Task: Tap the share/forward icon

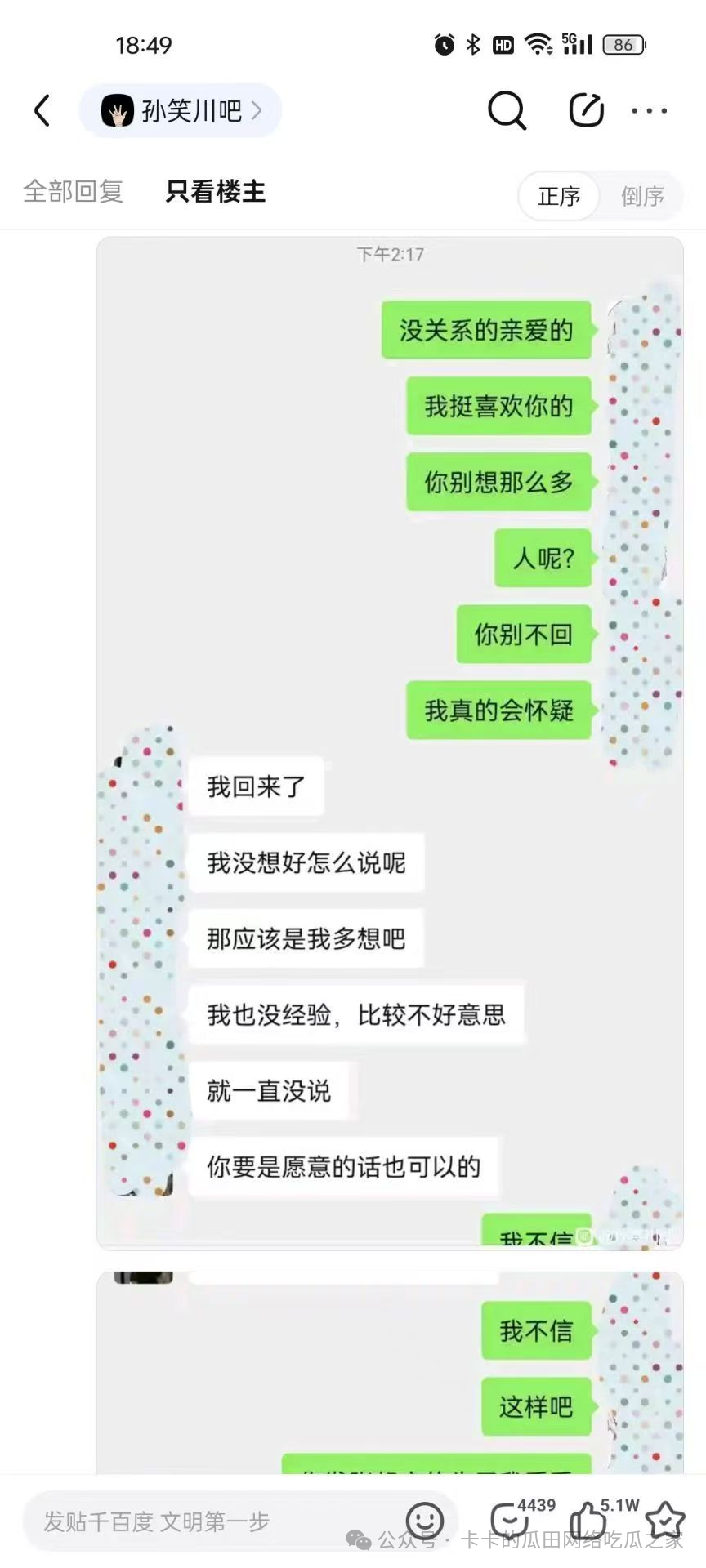Action: click(585, 110)
